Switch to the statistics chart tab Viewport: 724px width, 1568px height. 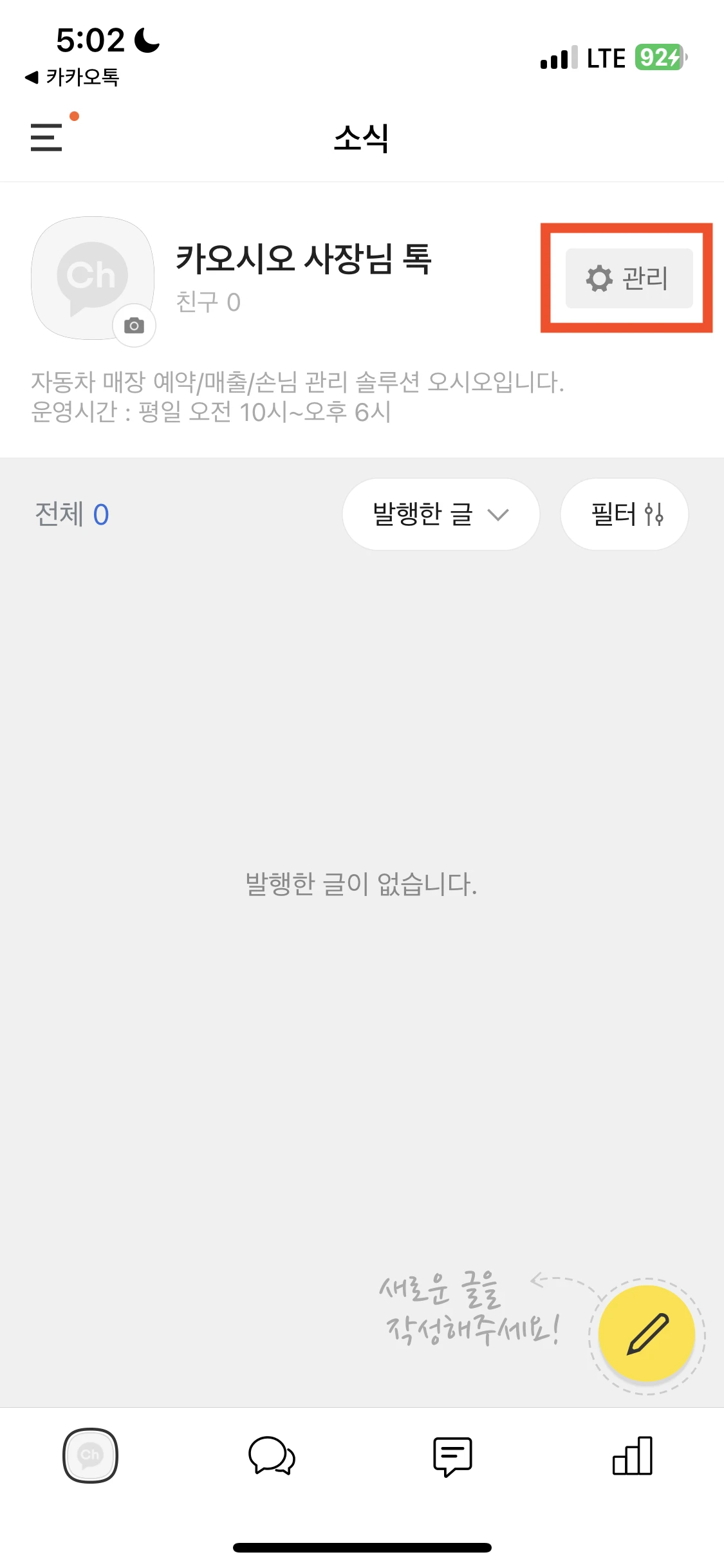633,1455
